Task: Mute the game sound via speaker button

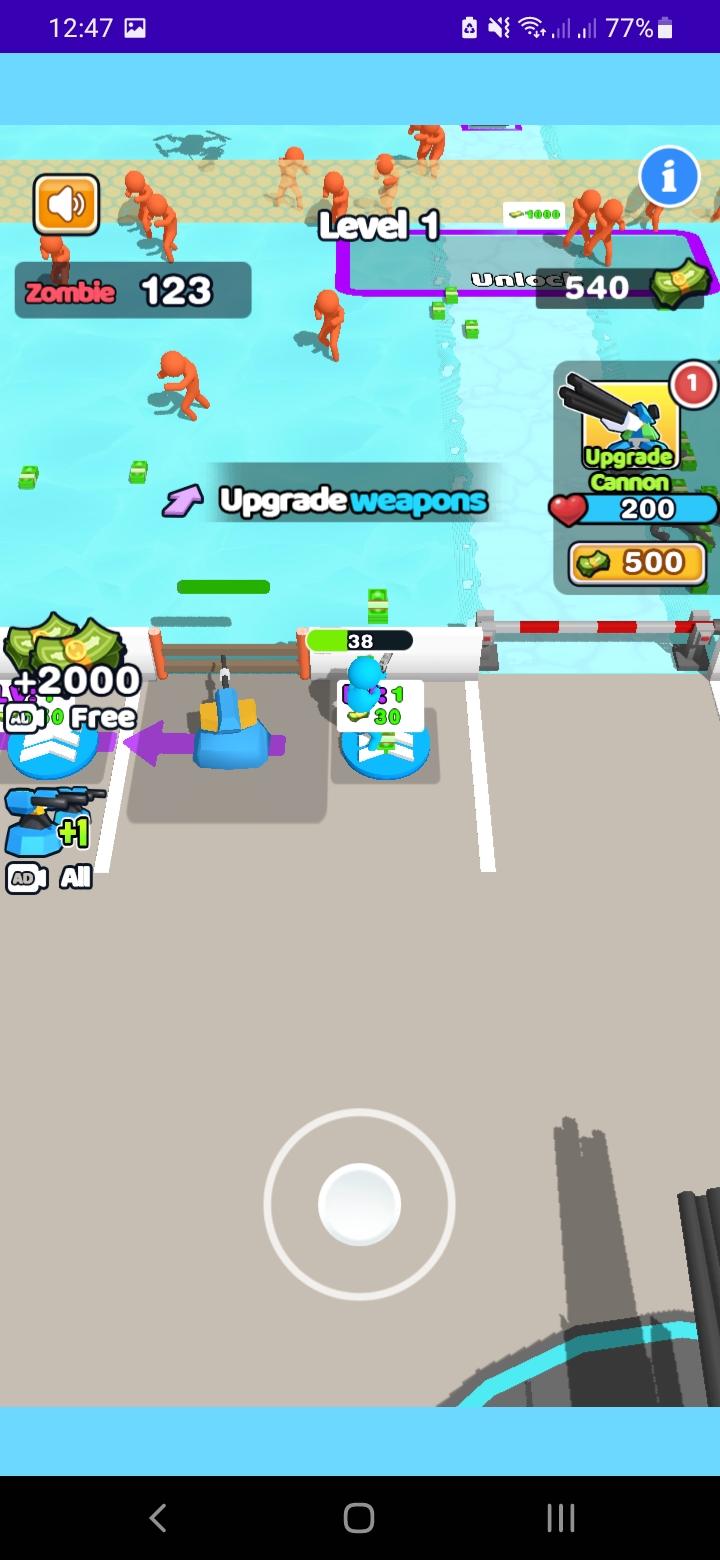Action: pyautogui.click(x=66, y=205)
